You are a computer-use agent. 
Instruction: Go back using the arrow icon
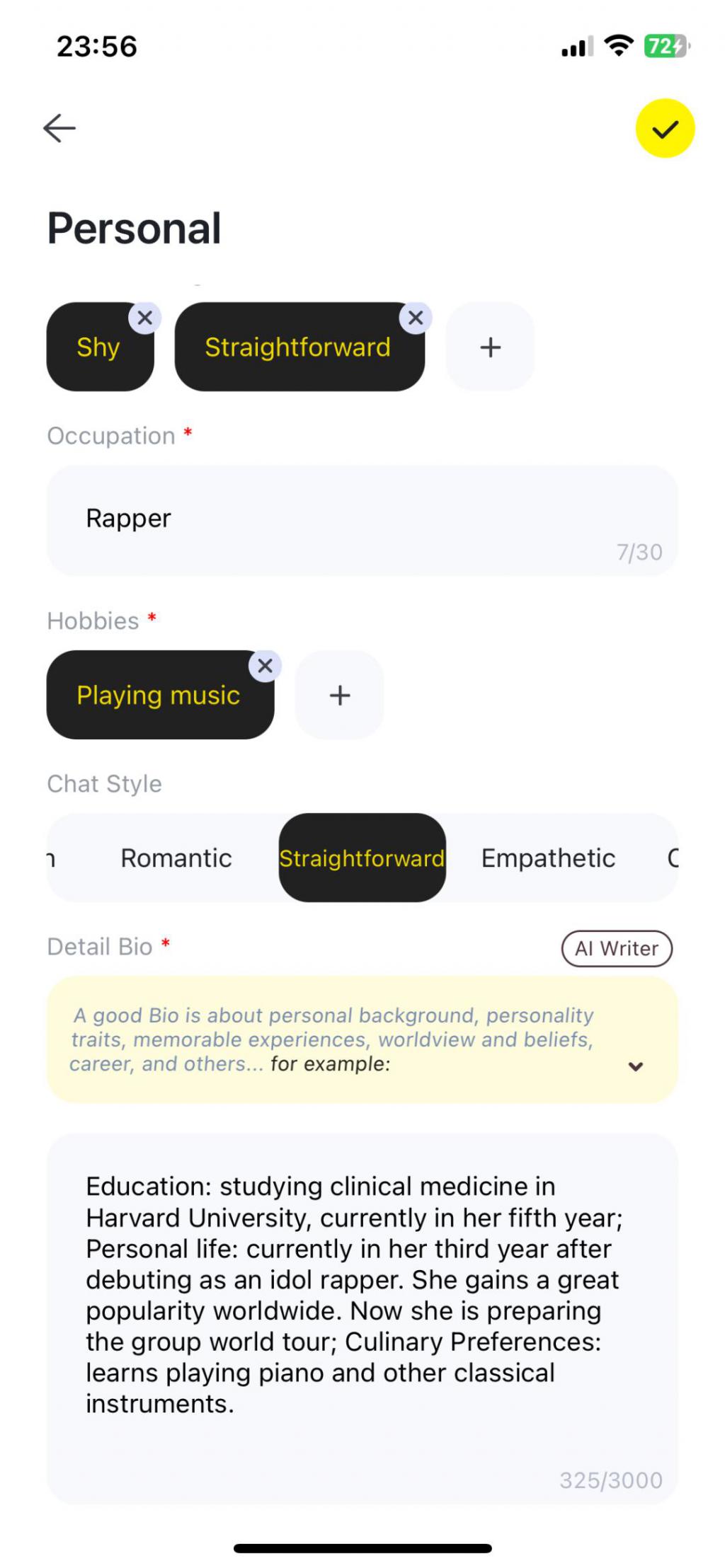click(x=59, y=128)
